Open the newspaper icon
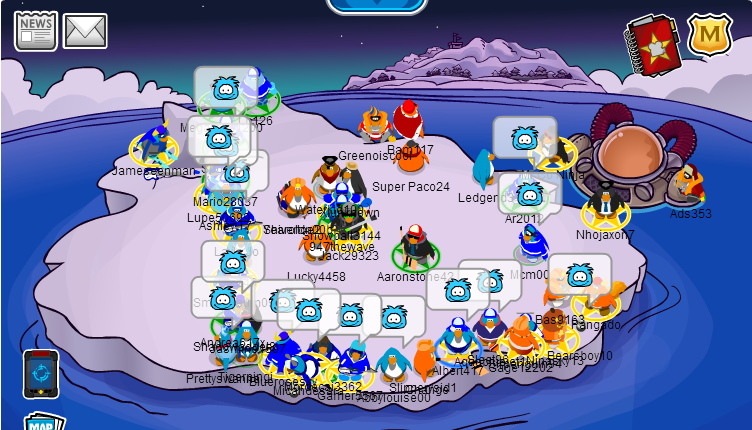 35,30
